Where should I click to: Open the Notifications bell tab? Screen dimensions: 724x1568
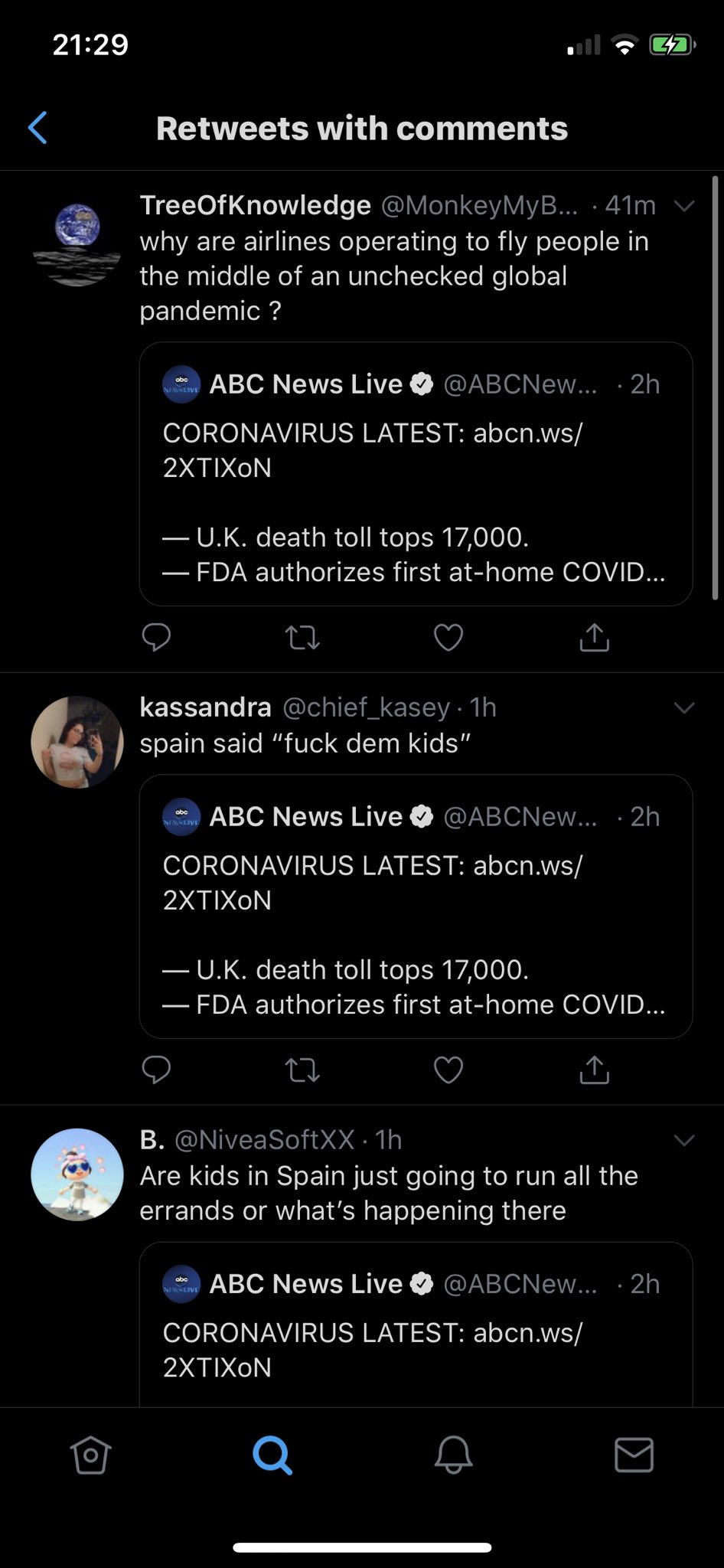pyautogui.click(x=453, y=1455)
